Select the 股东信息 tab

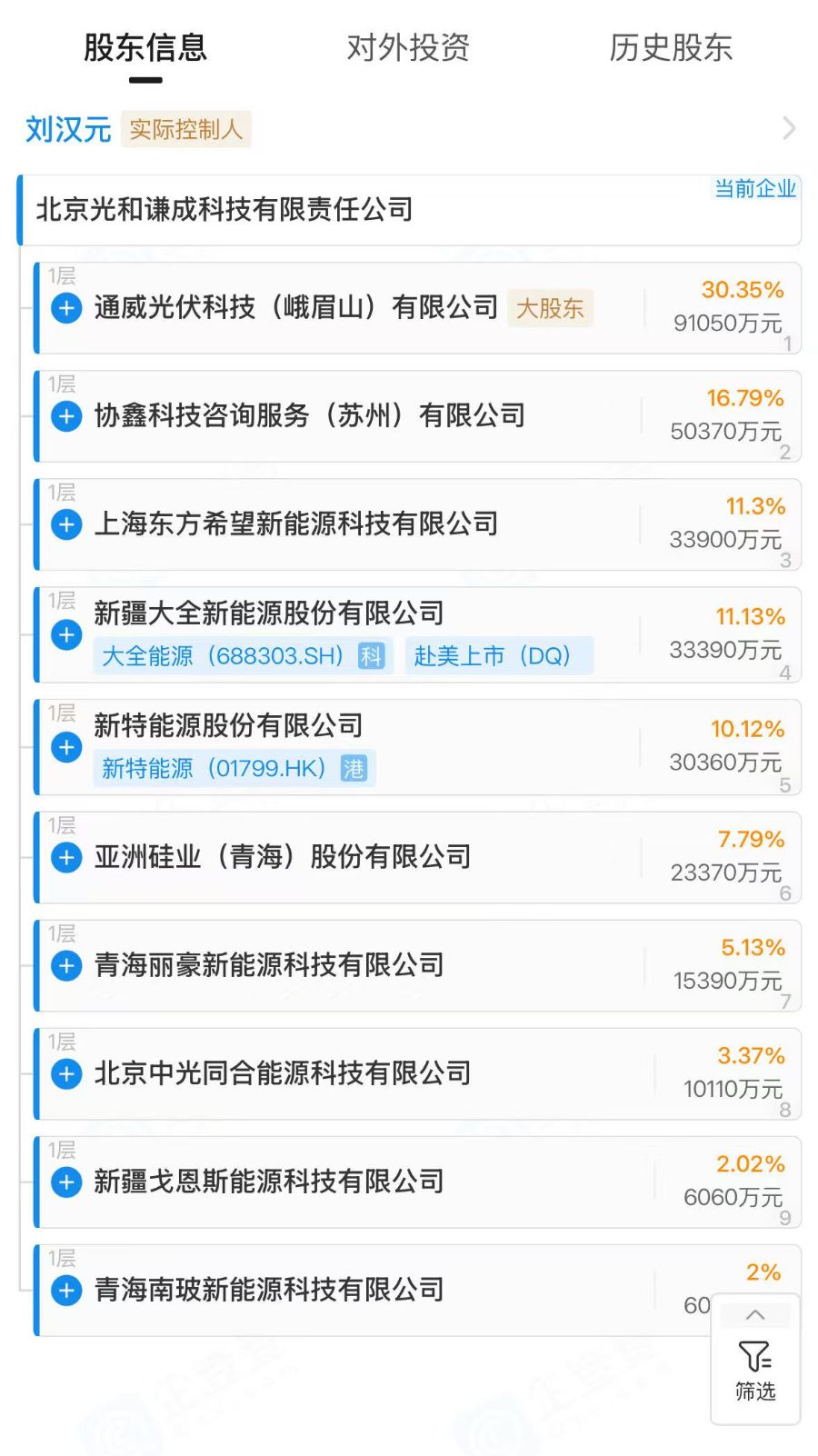145,47
